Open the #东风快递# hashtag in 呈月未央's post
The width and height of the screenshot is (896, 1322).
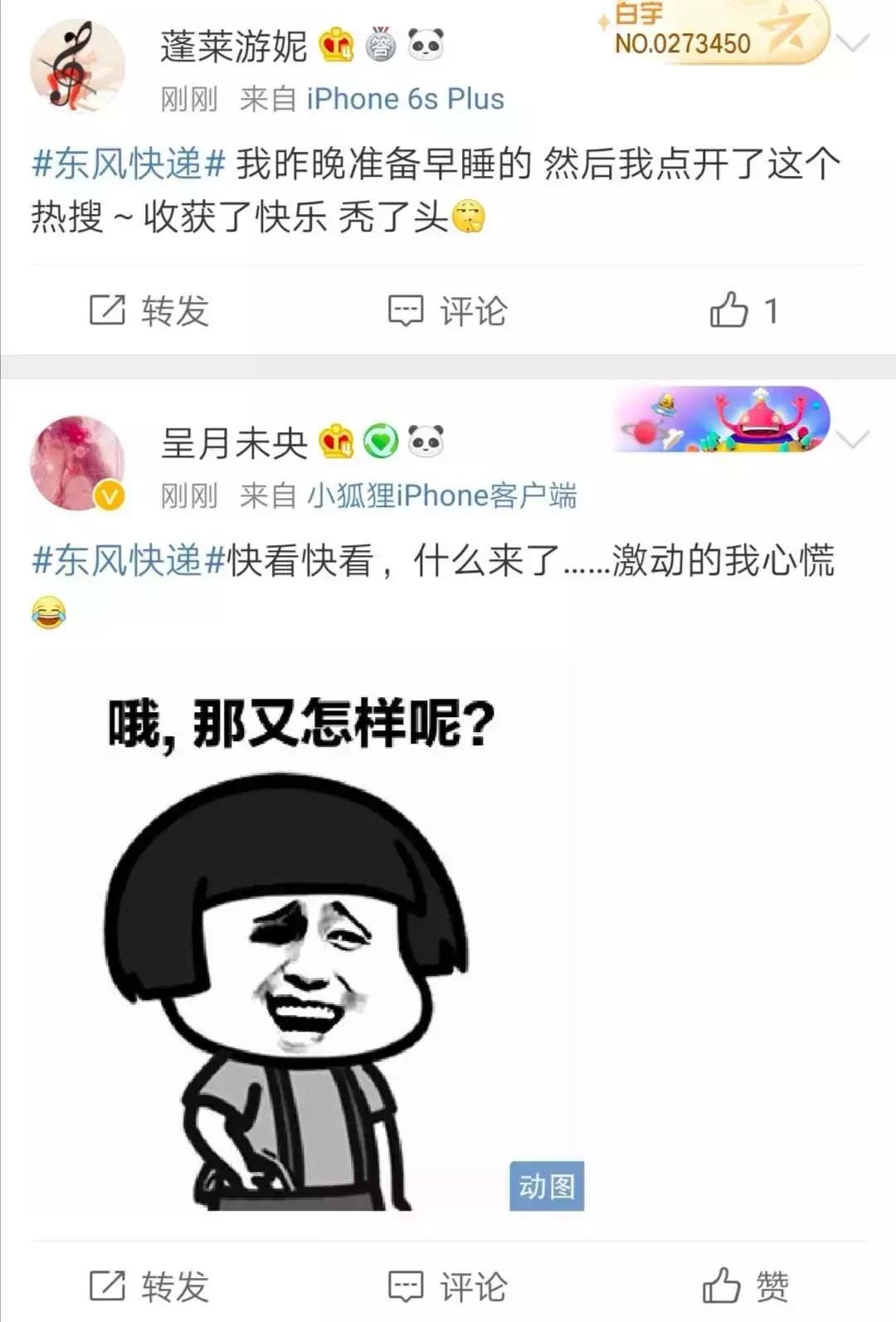(129, 560)
